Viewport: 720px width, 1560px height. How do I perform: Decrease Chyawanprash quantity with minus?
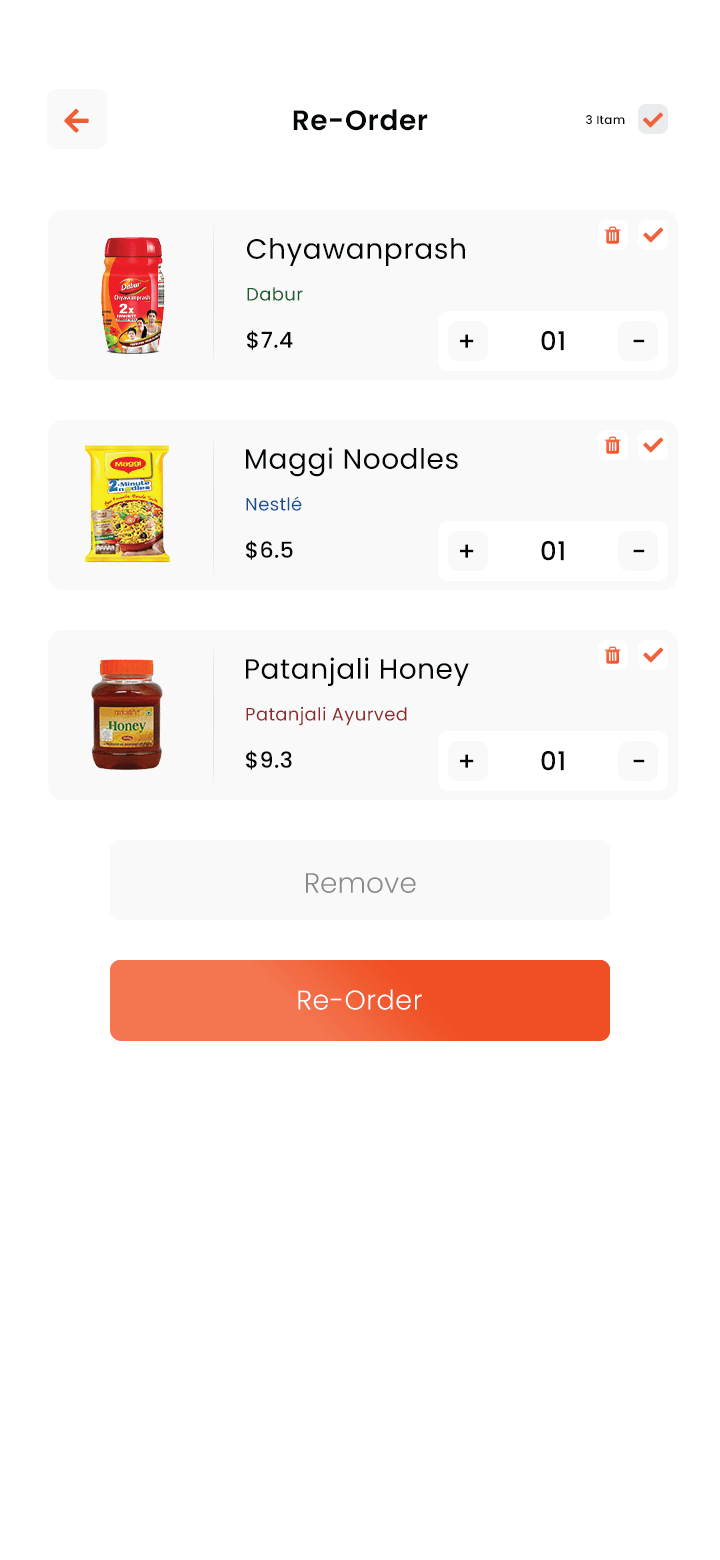(638, 341)
